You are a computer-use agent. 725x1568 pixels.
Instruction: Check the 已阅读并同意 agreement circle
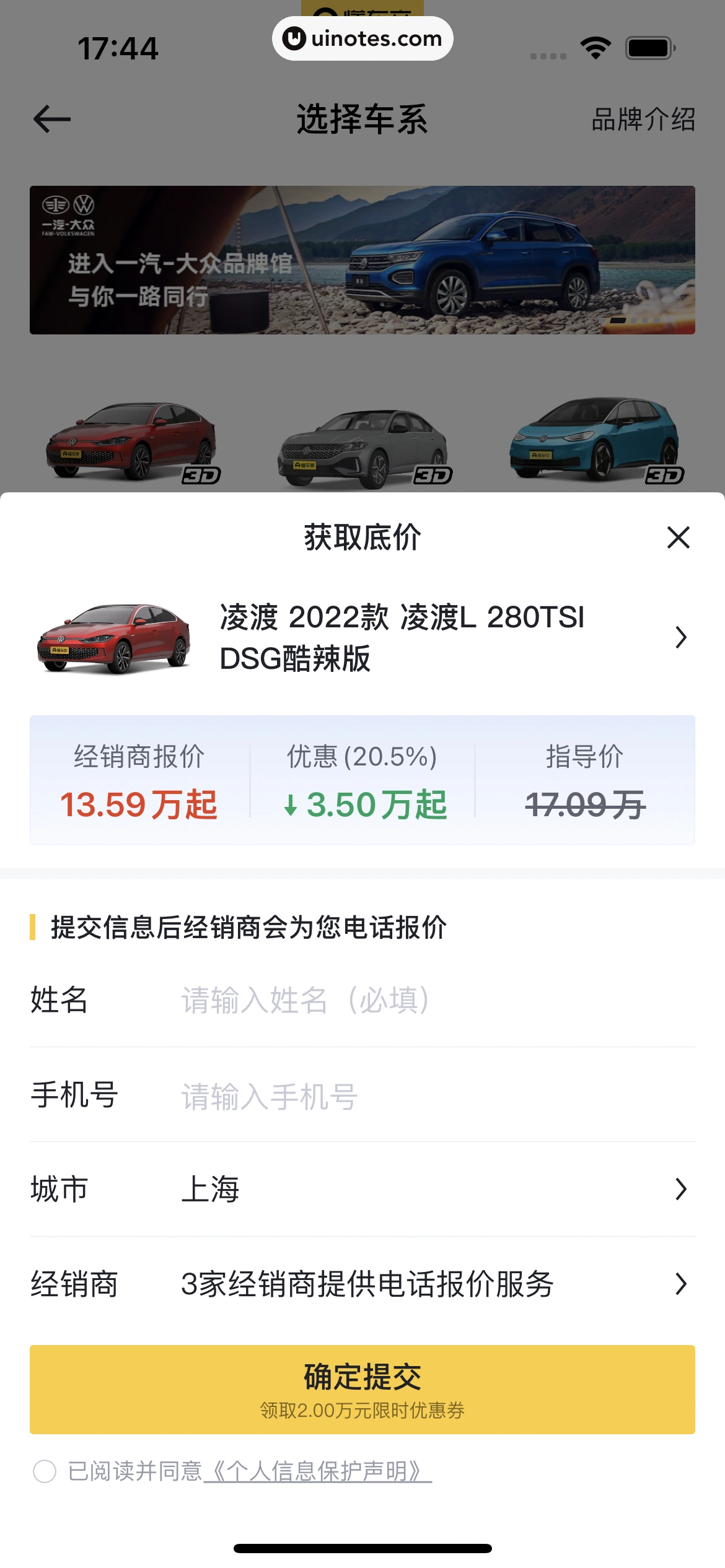coord(45,1471)
